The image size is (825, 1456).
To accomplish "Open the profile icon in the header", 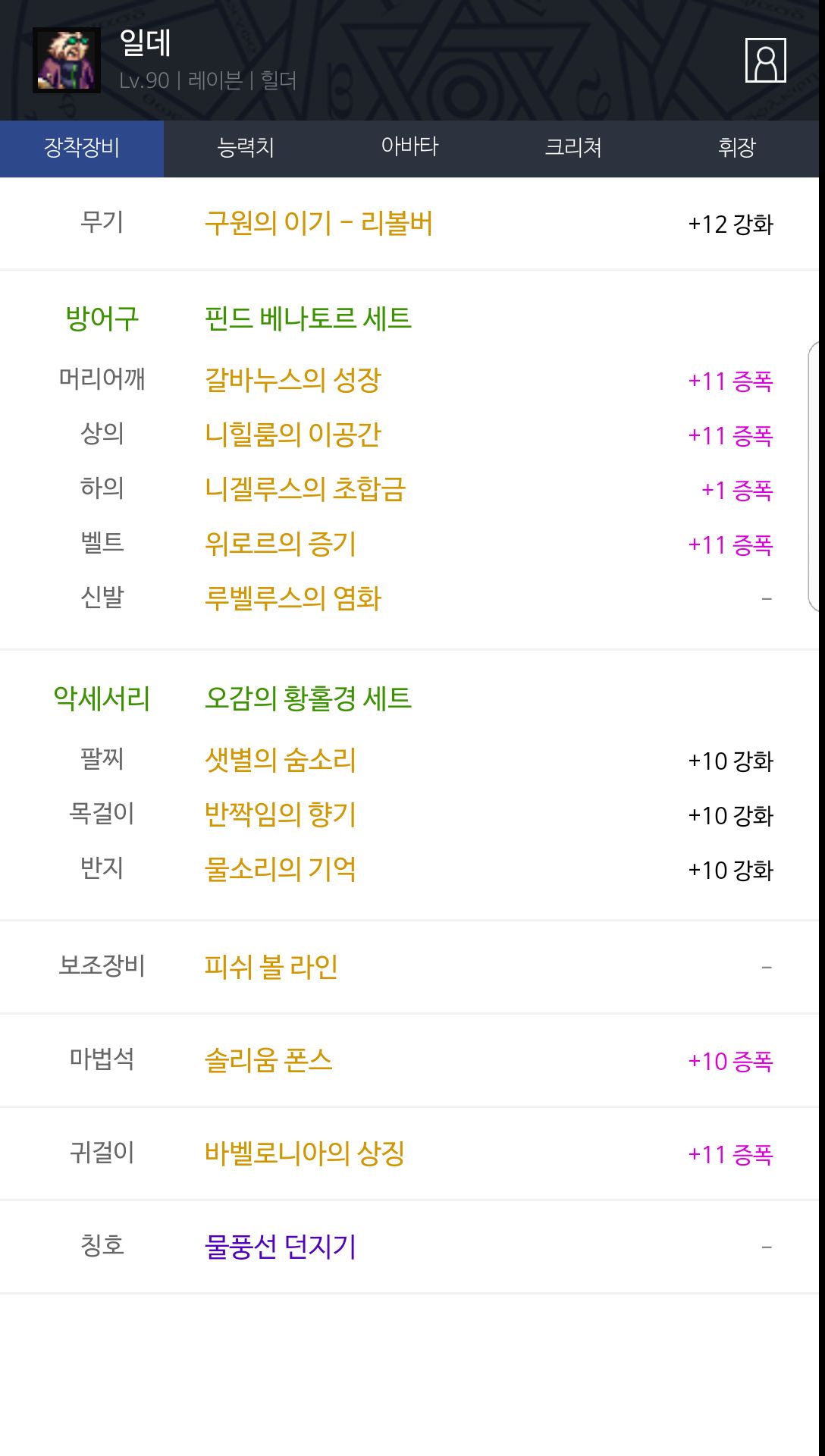I will [x=765, y=60].
